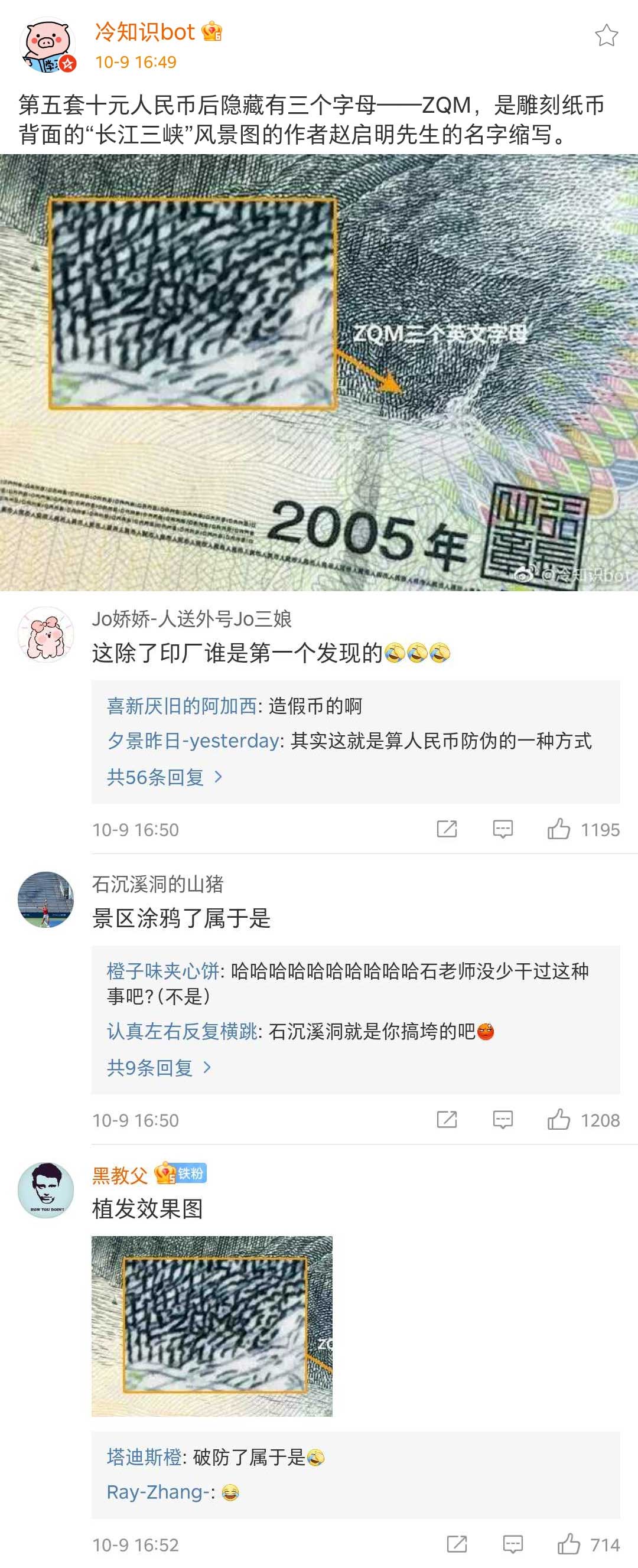Screen dimensions: 638x1568
Task: Expand the 共56条回复 replies
Action: coord(164,777)
